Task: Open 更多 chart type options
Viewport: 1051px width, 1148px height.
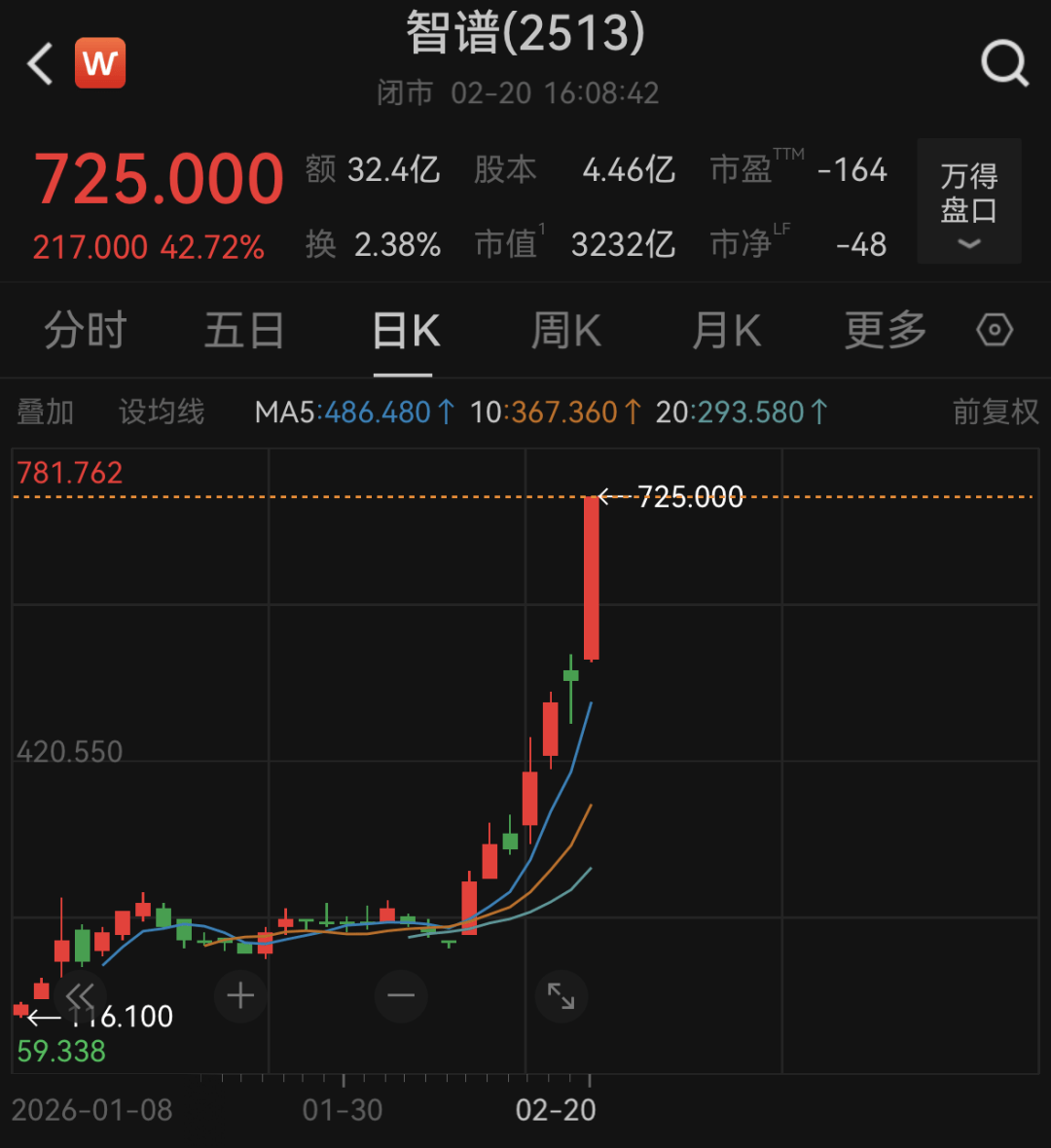Action: [x=883, y=330]
